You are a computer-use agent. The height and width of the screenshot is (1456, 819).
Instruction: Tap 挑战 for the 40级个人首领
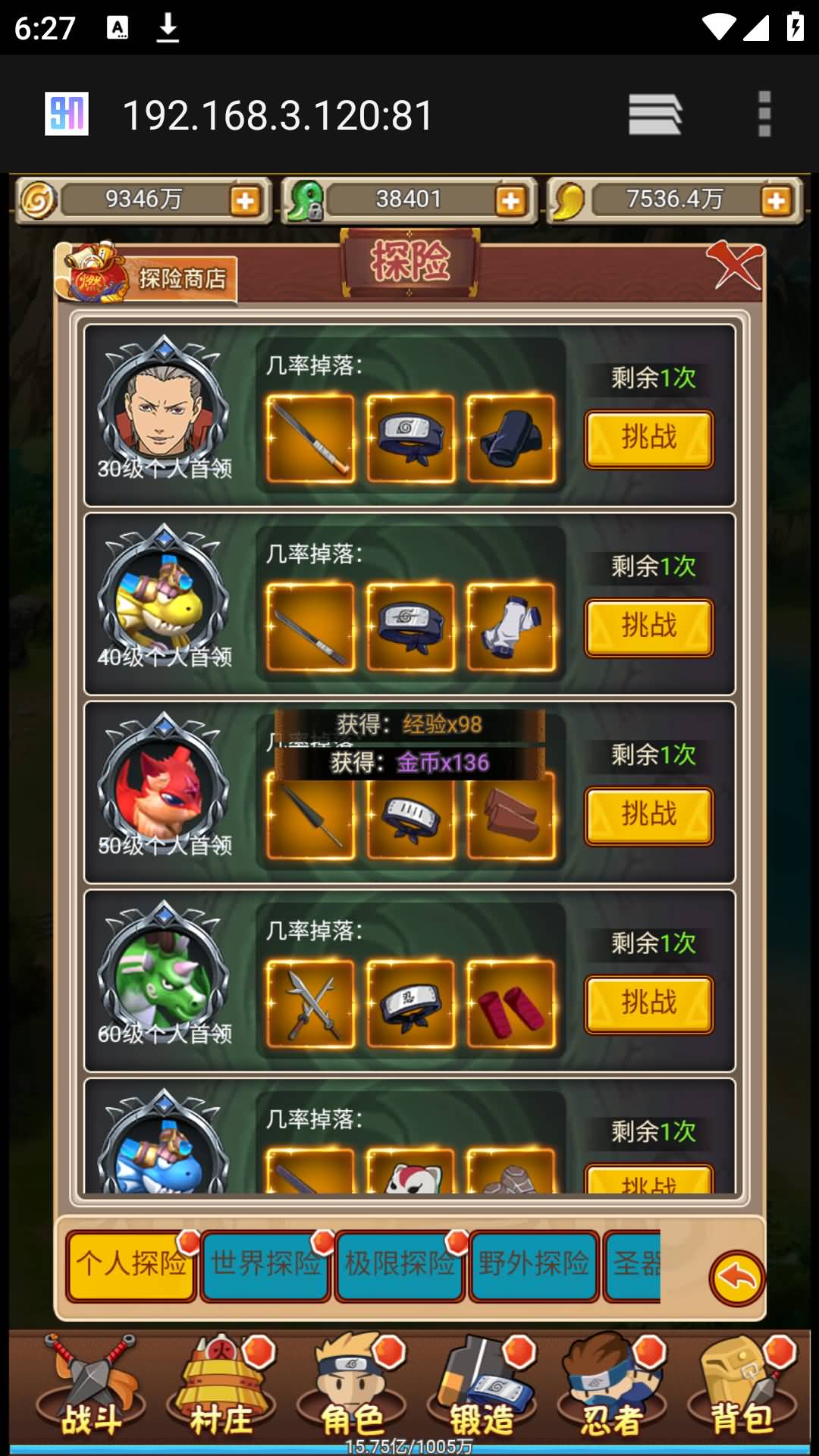648,628
